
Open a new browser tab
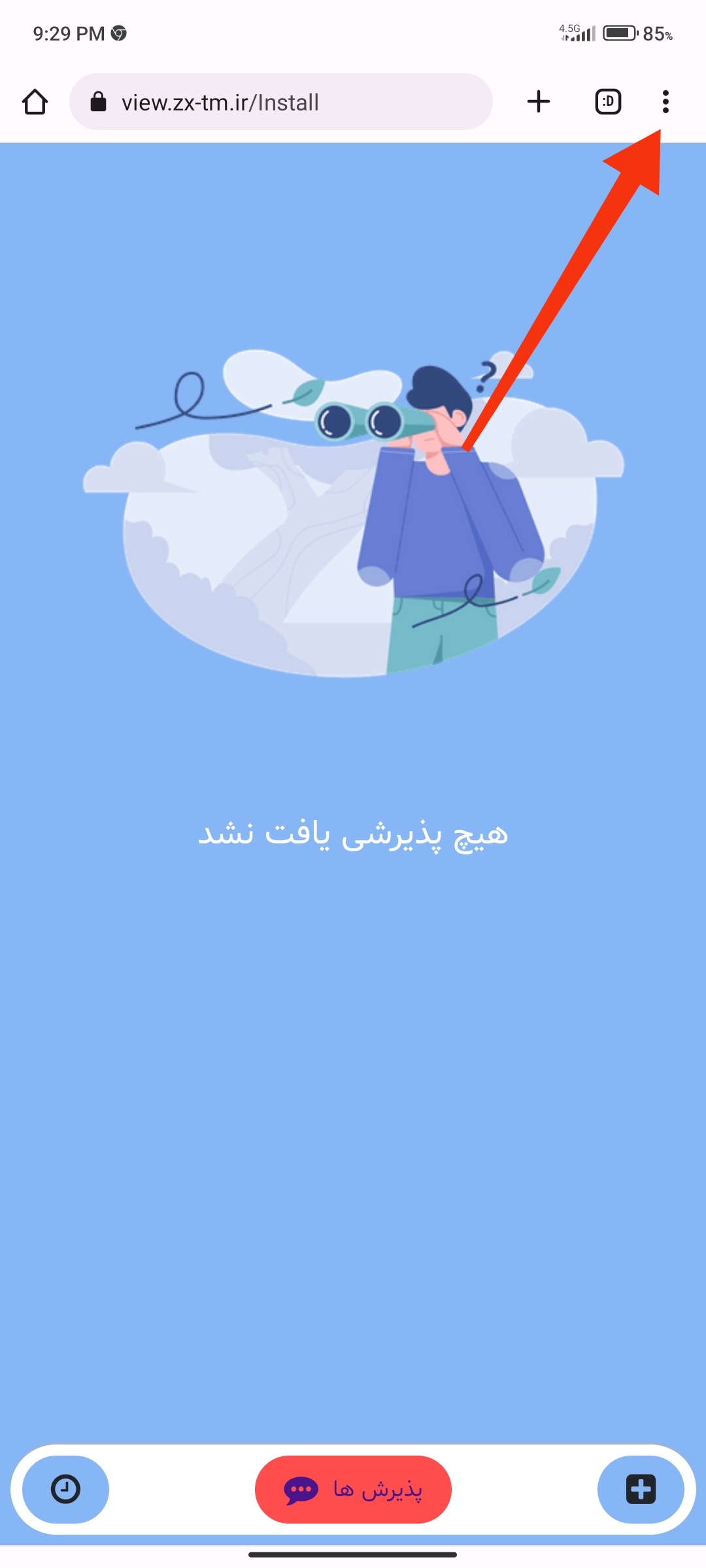point(538,102)
